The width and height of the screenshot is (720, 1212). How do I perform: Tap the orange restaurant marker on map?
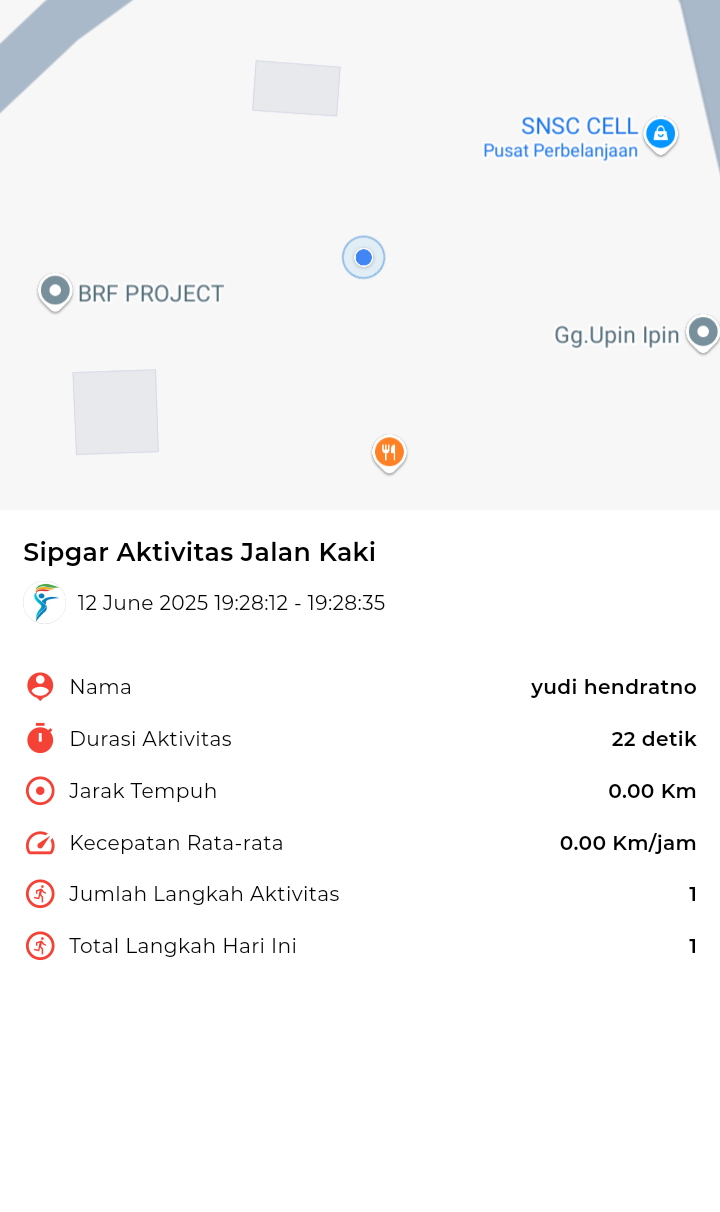pos(389,454)
